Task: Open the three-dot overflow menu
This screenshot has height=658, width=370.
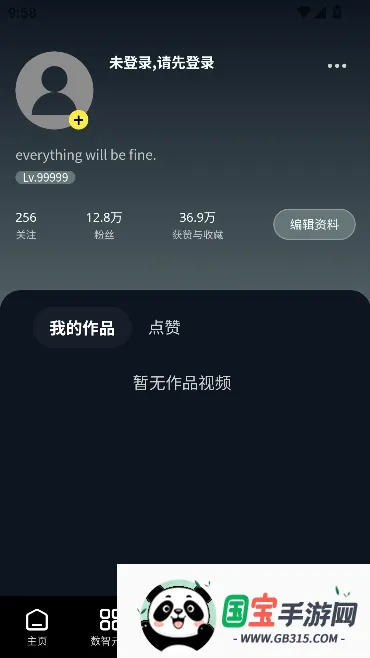Action: [x=337, y=66]
